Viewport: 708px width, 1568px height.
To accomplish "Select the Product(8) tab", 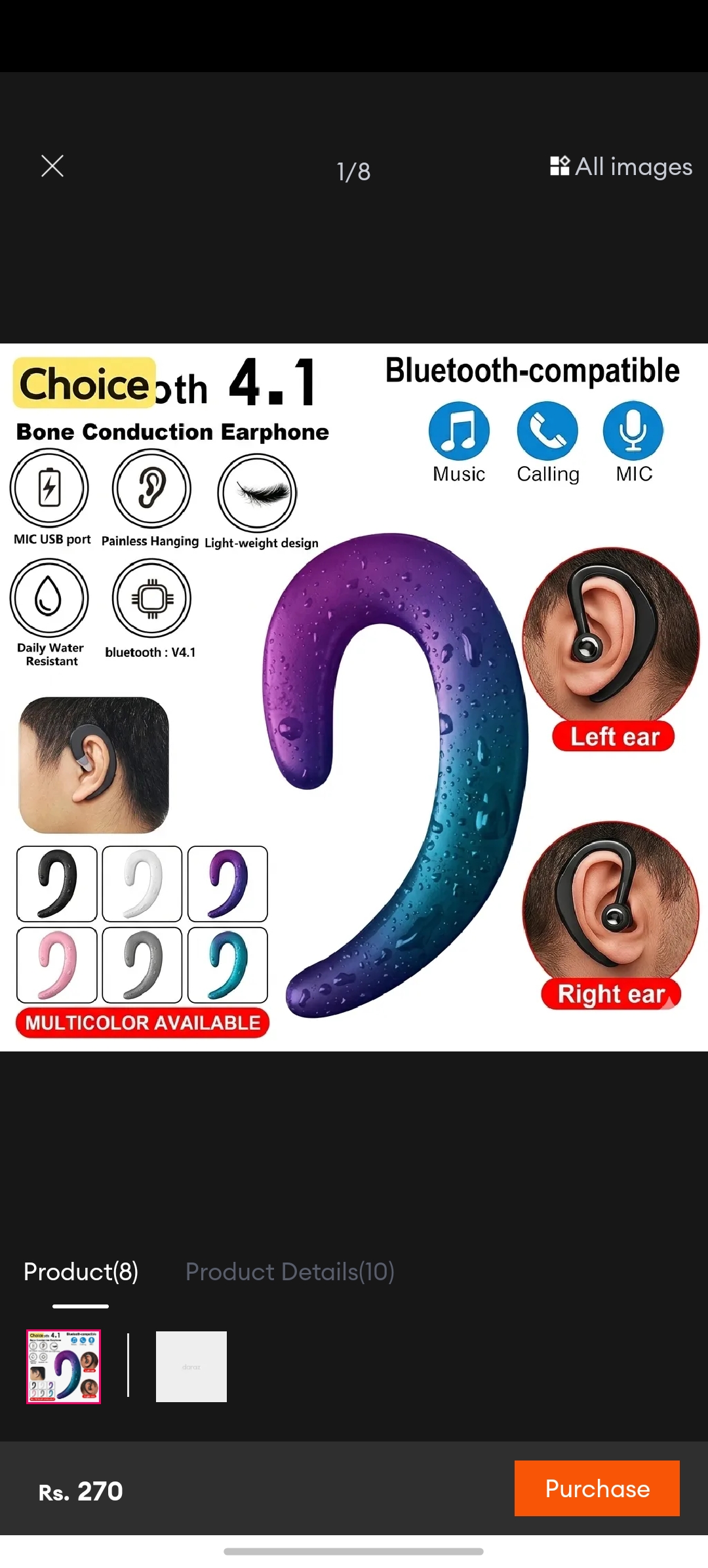I will tap(81, 1272).
